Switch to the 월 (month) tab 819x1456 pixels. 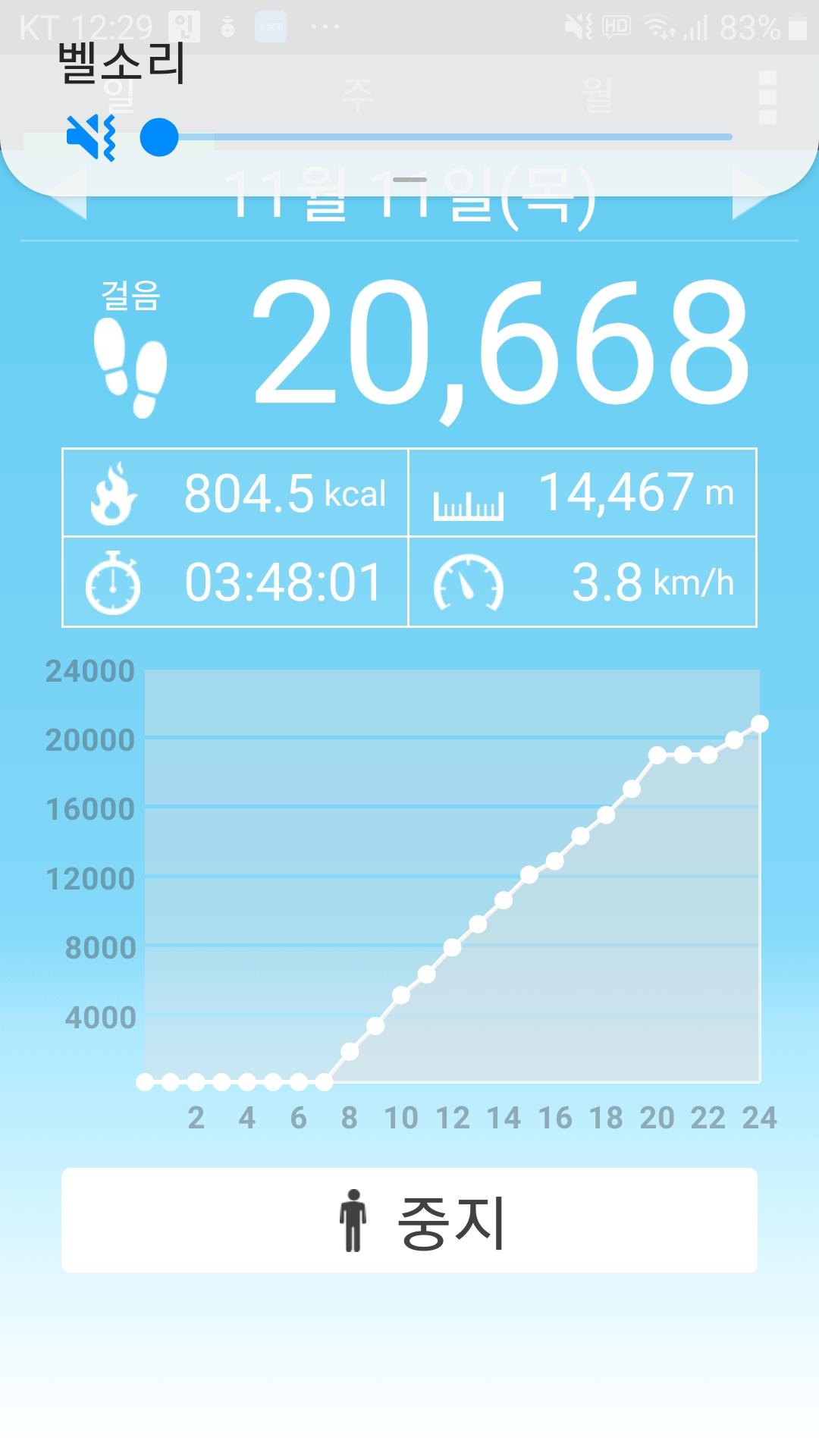tap(596, 95)
